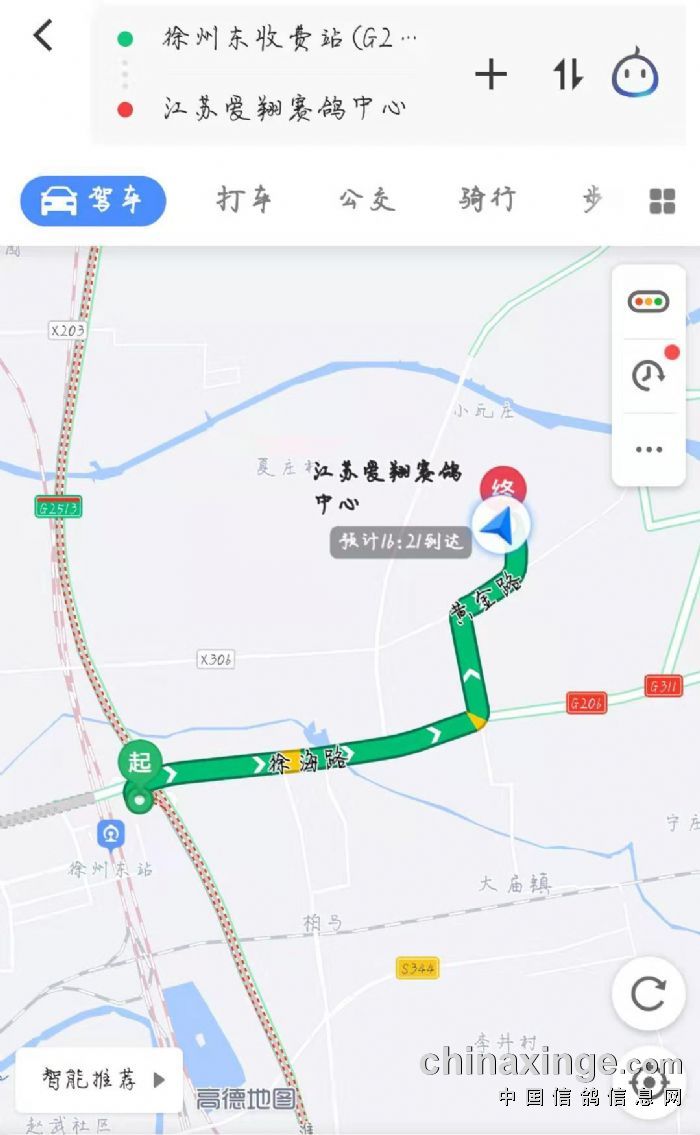Open the three-dot more options on map
The height and width of the screenshot is (1135, 700).
(648, 450)
